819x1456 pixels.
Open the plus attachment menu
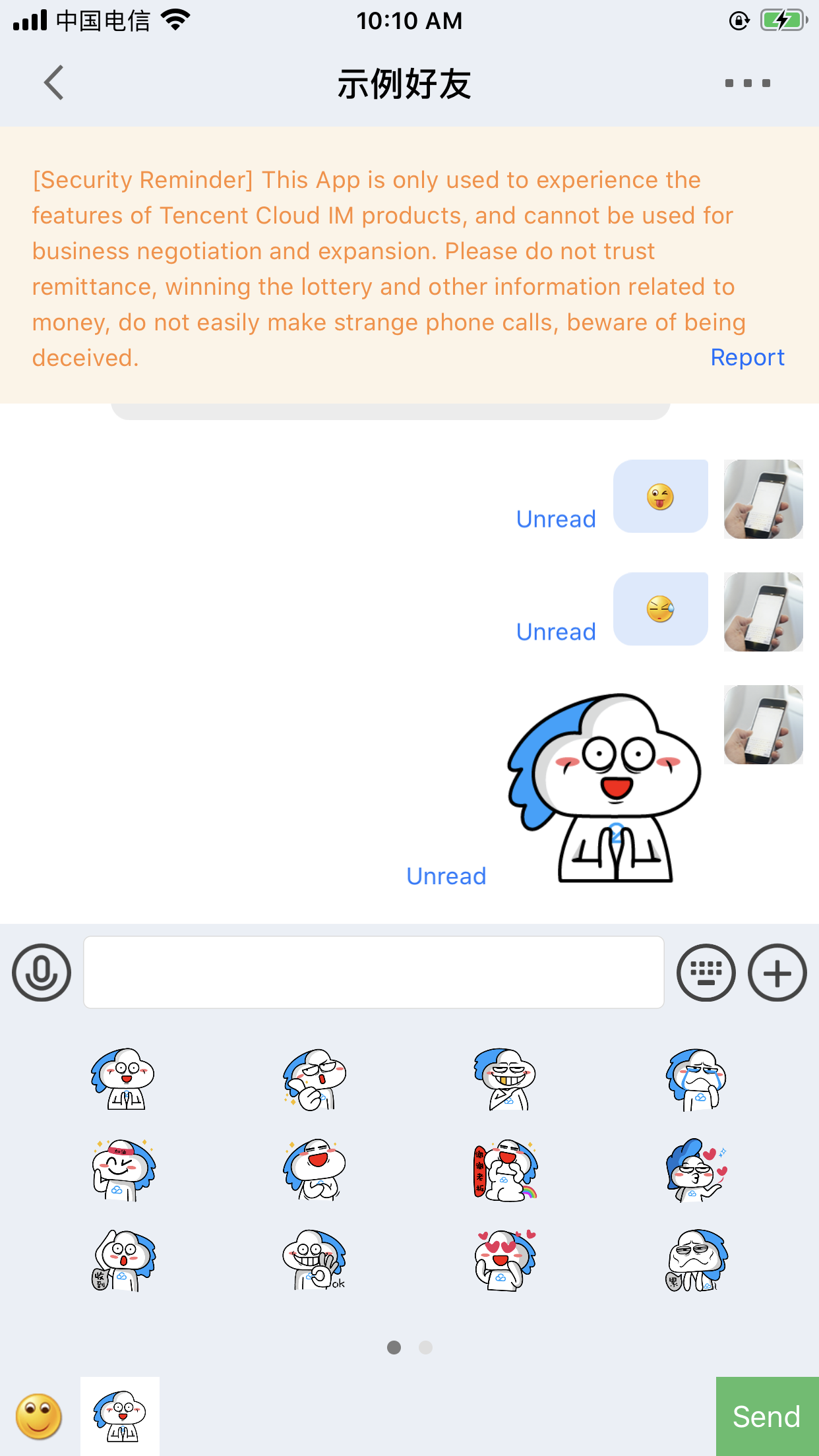[777, 973]
